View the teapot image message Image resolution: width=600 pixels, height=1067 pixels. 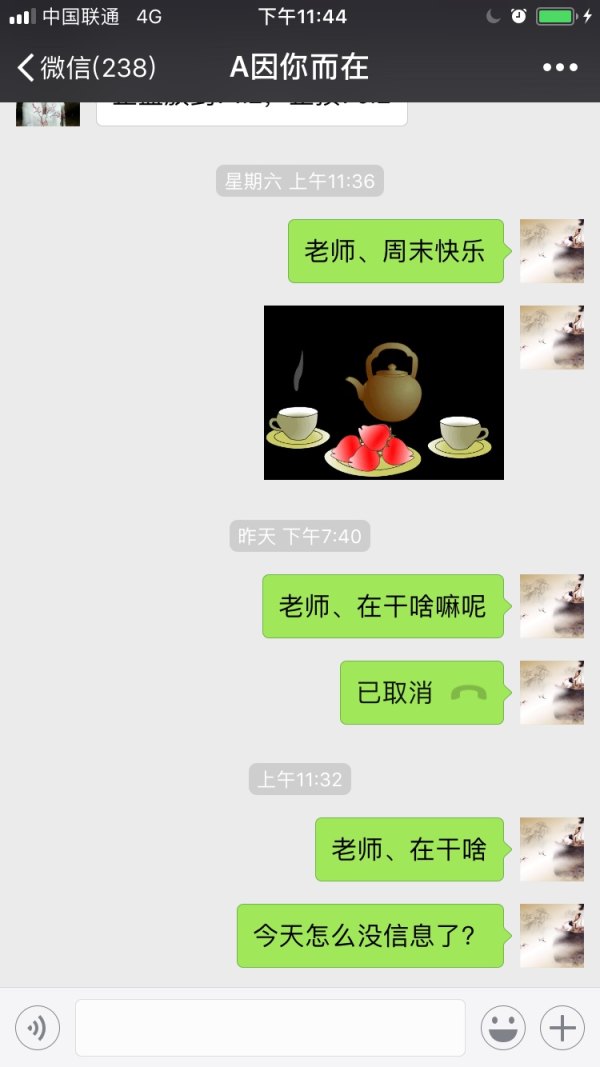[384, 392]
